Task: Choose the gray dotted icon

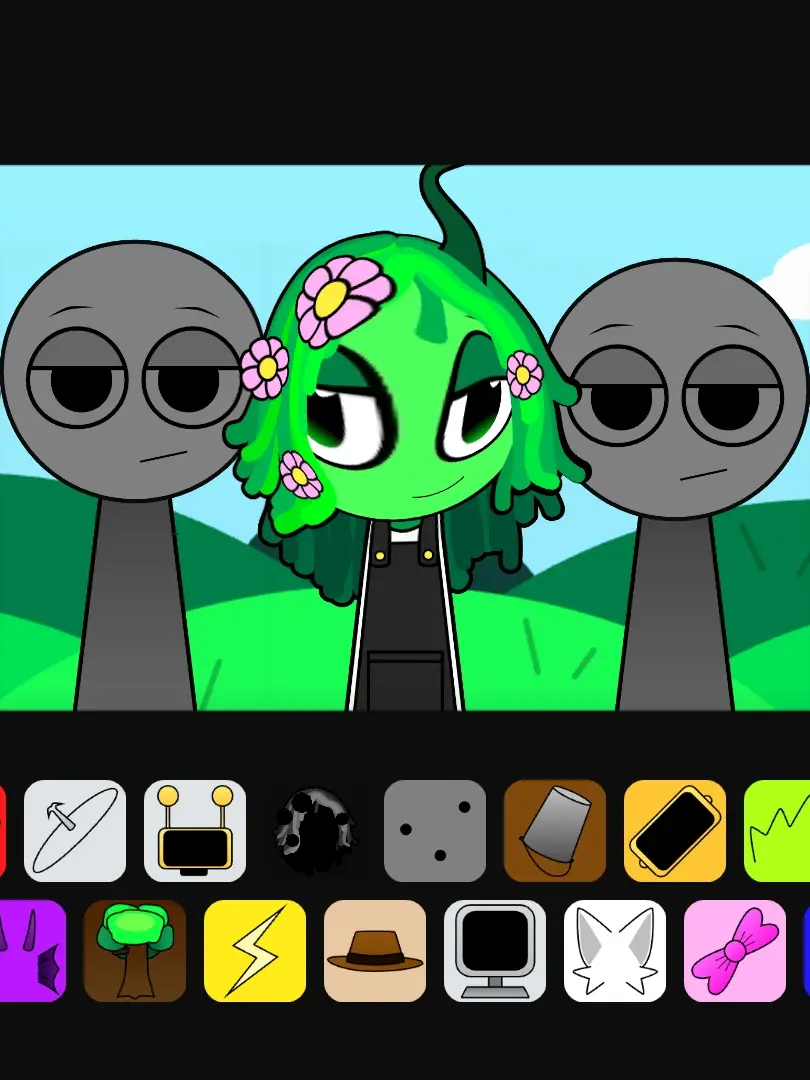Action: click(x=435, y=831)
